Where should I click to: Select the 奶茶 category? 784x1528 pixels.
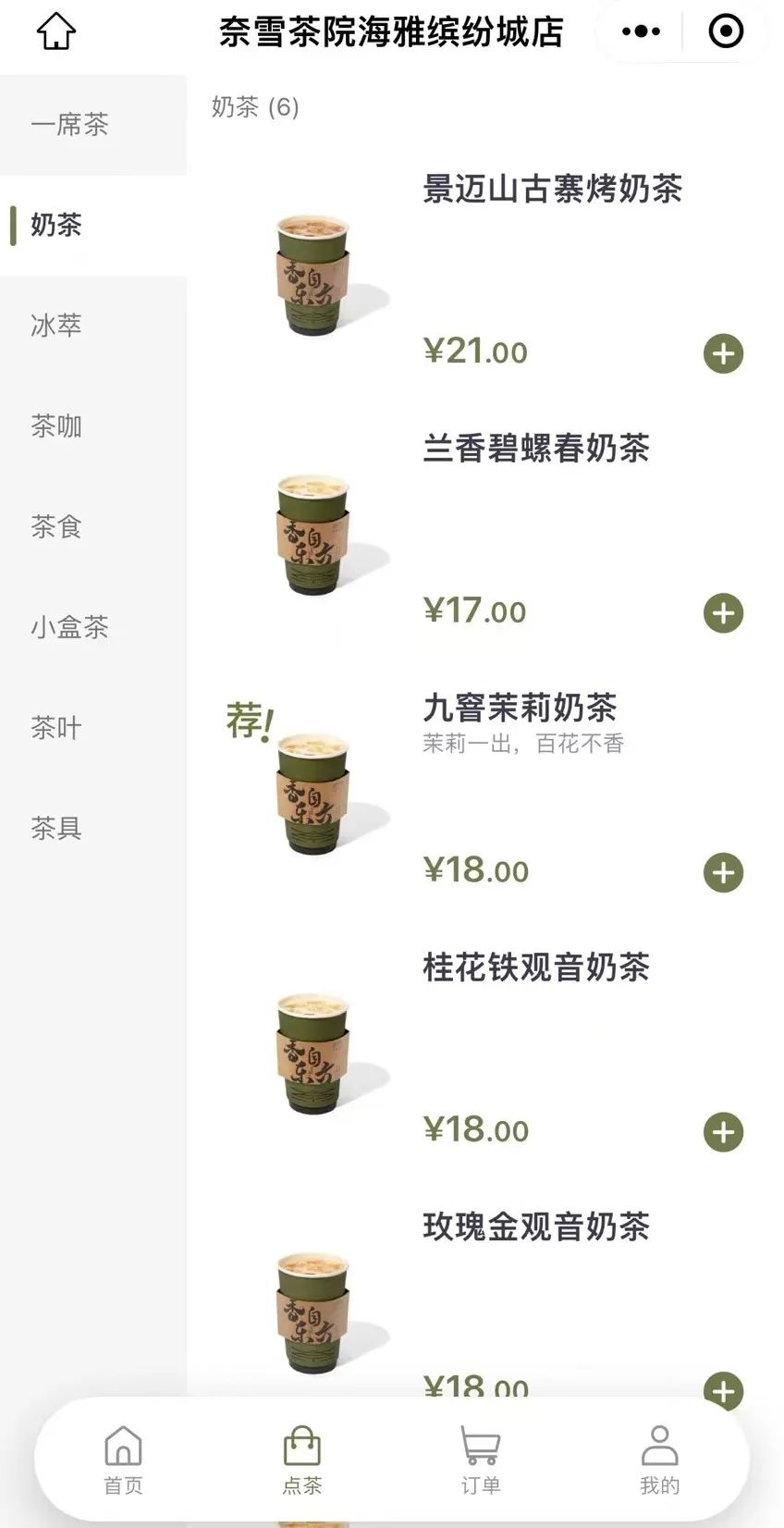(56, 225)
